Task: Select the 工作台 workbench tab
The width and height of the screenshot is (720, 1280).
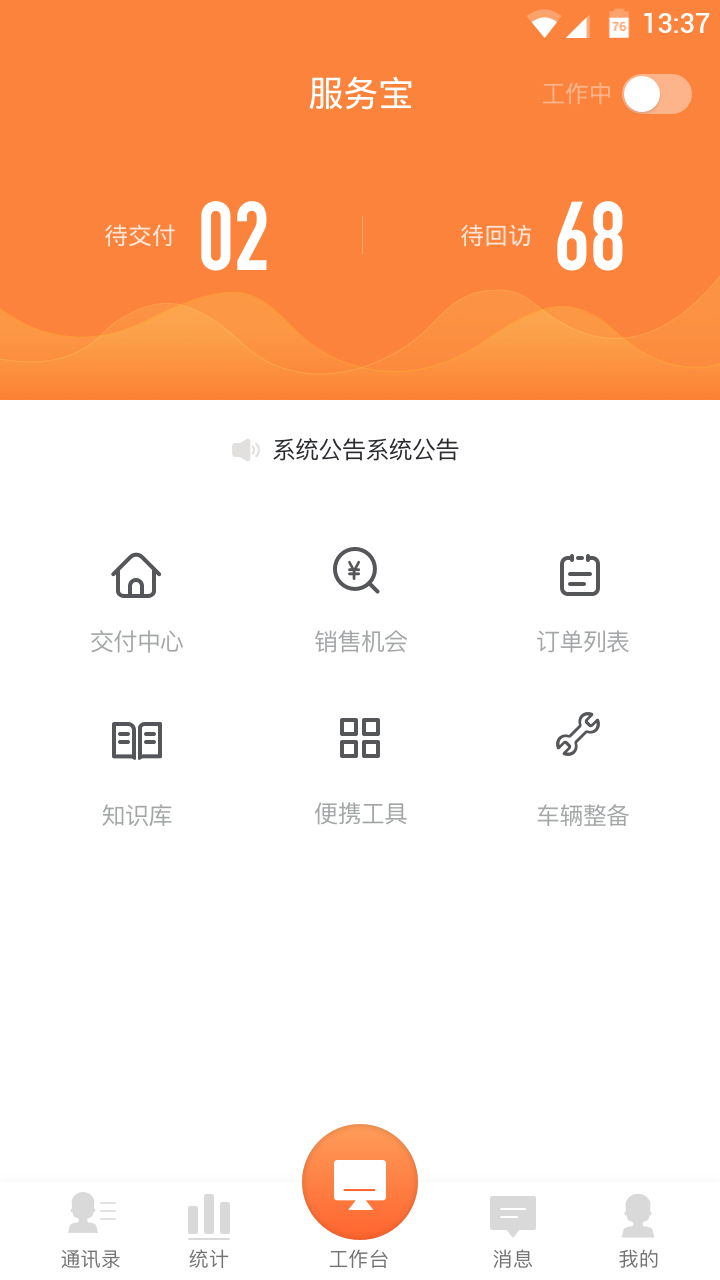Action: (x=360, y=1198)
